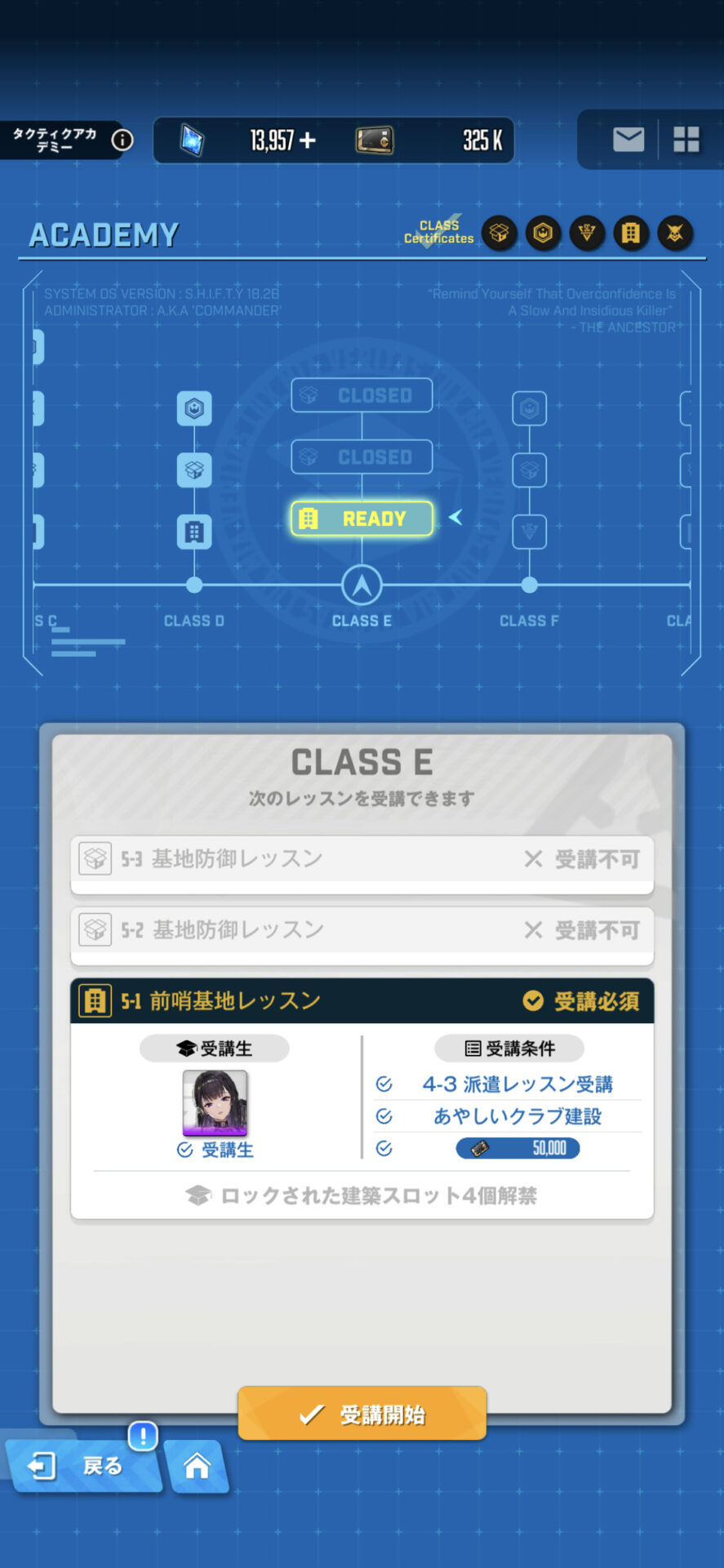The width and height of the screenshot is (724, 1568).
Task: Open the mailbox envelope icon
Action: 629,140
